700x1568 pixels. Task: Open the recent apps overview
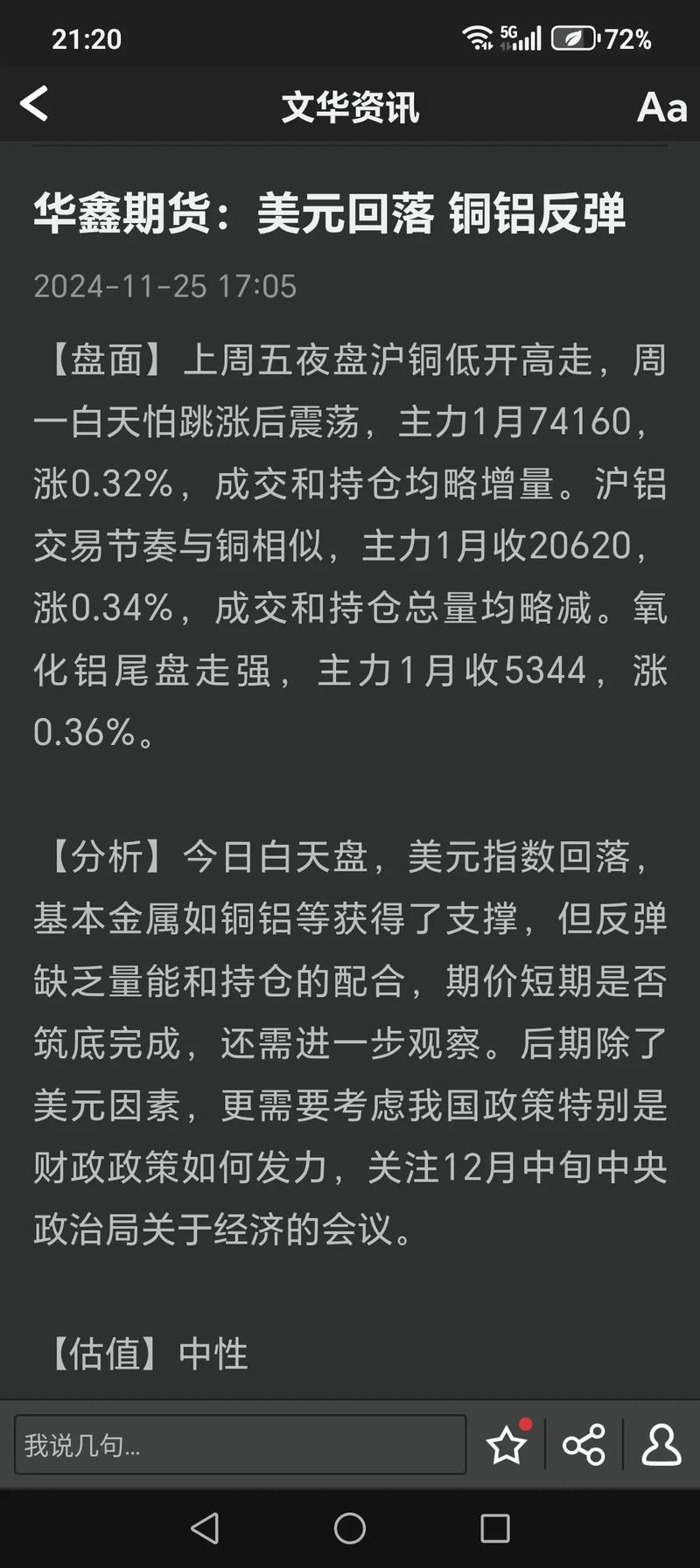495,1528
